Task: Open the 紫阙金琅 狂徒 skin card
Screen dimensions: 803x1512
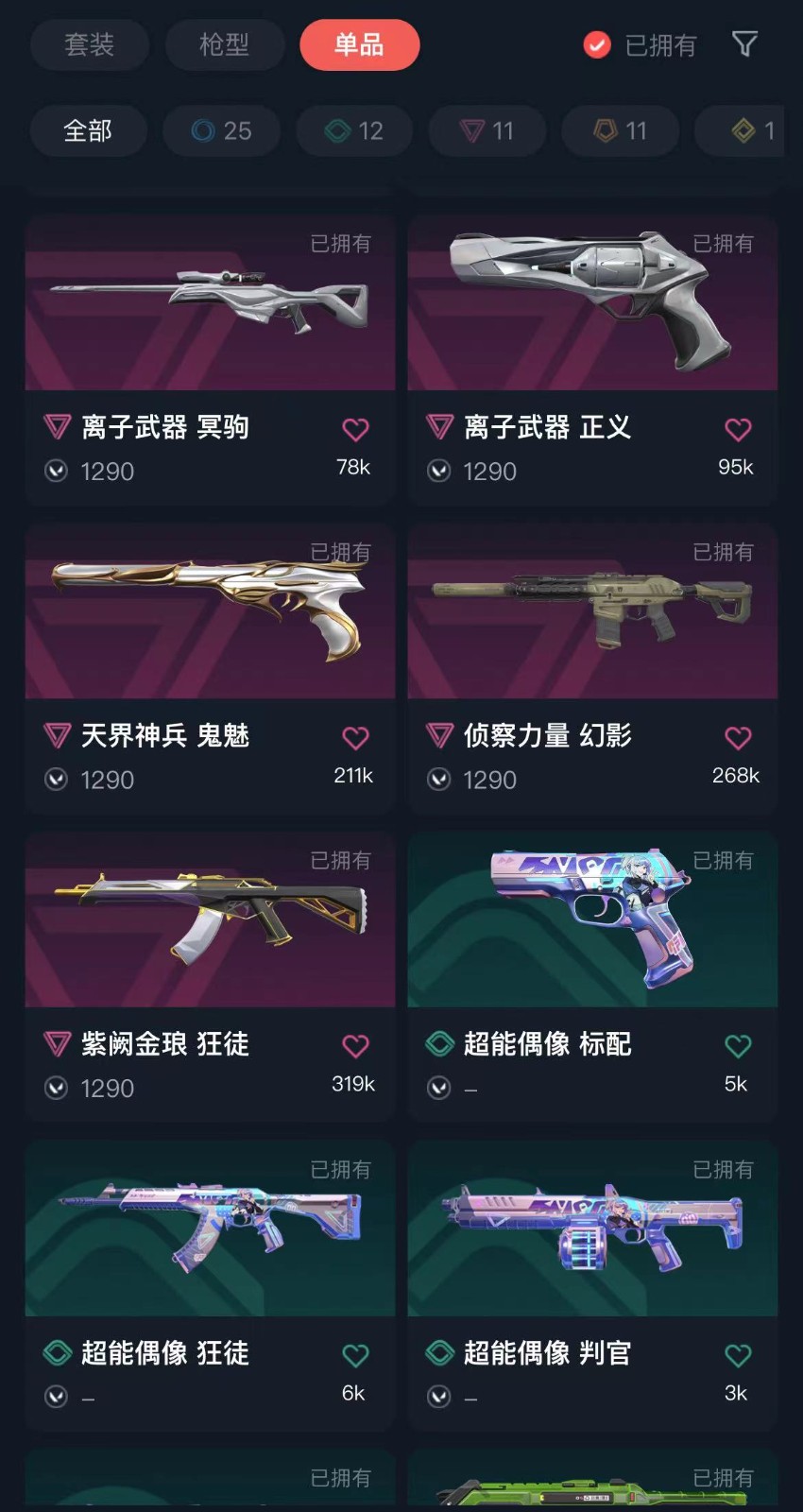Action: (x=210, y=977)
